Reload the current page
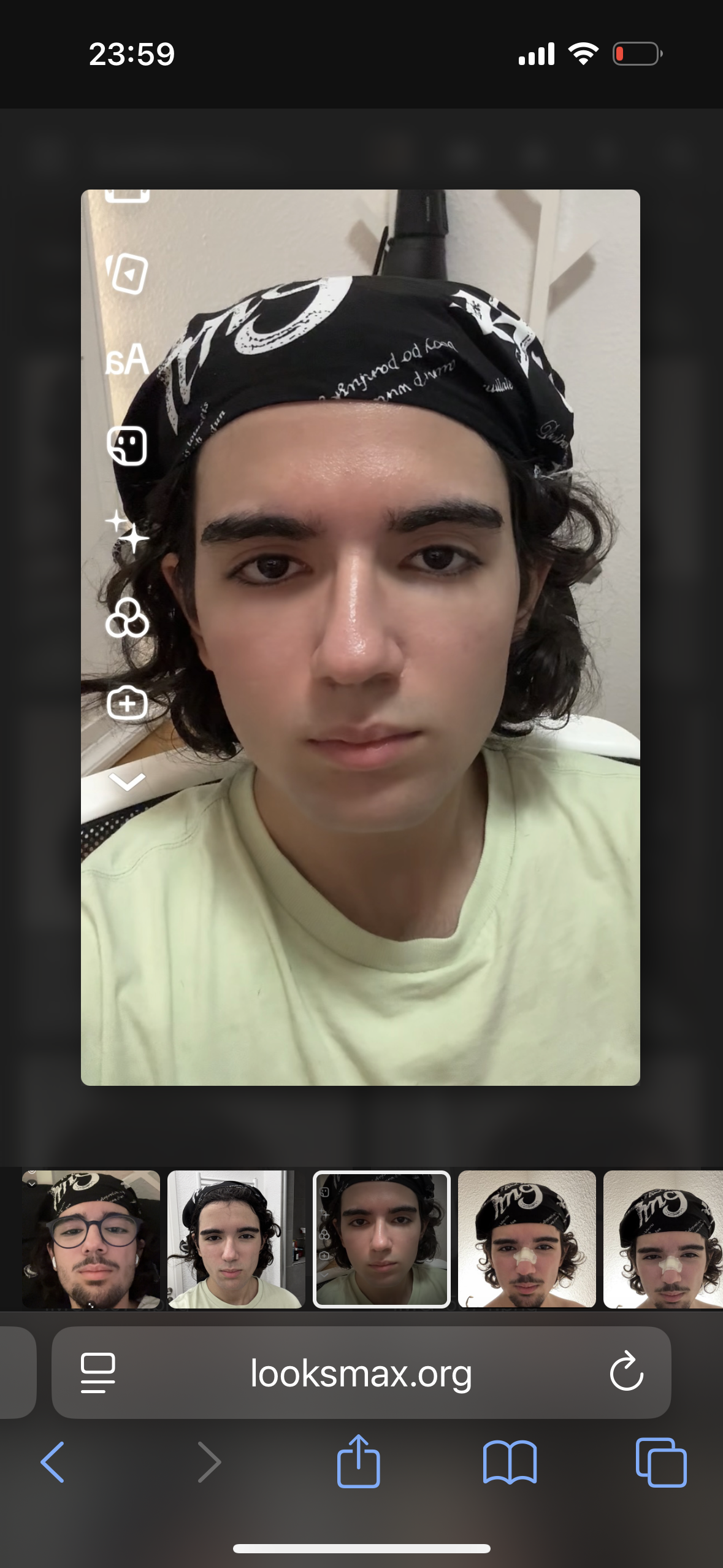Viewport: 723px width, 1568px height. point(626,1373)
